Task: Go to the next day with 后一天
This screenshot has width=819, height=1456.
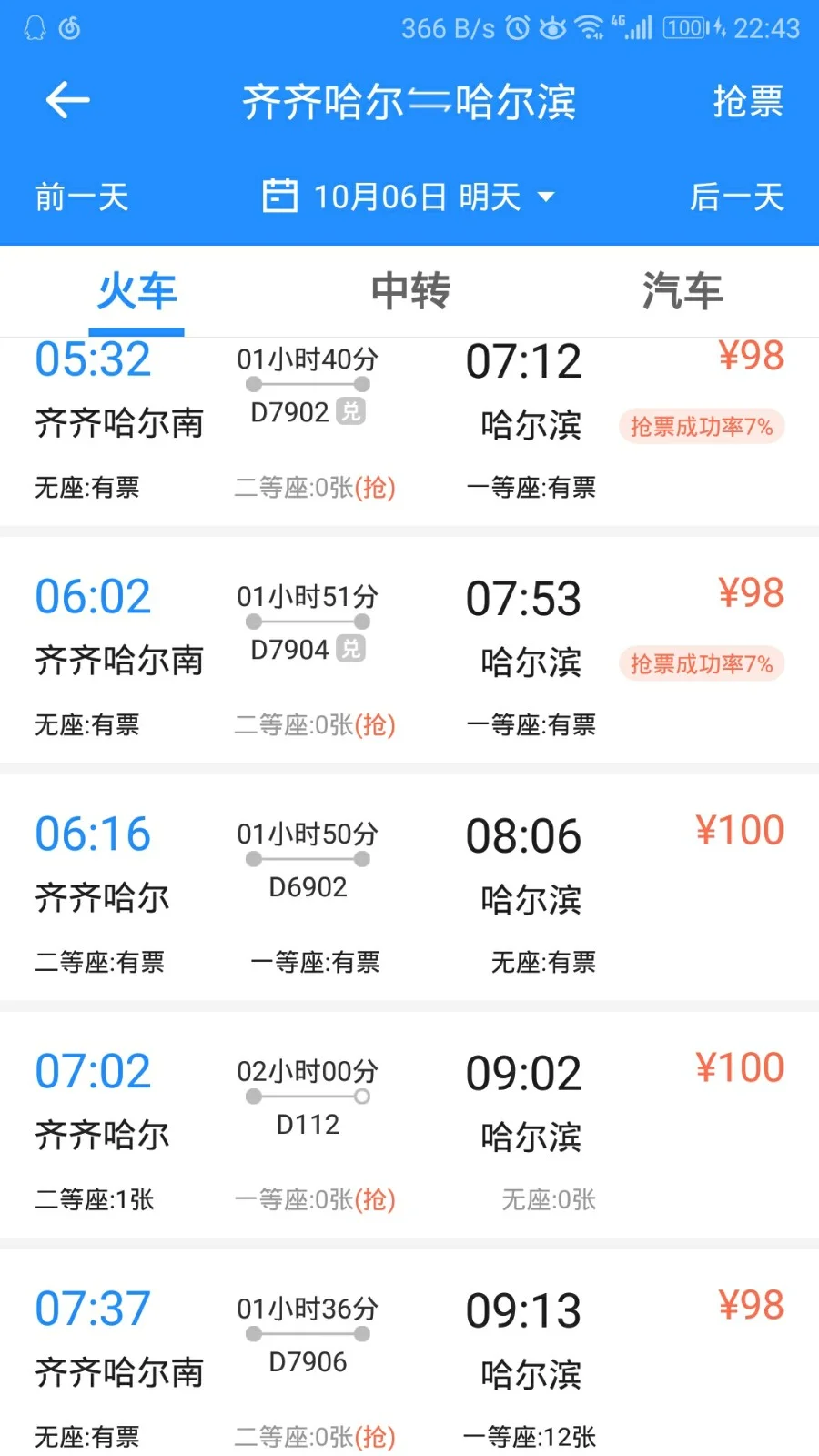Action: [737, 197]
